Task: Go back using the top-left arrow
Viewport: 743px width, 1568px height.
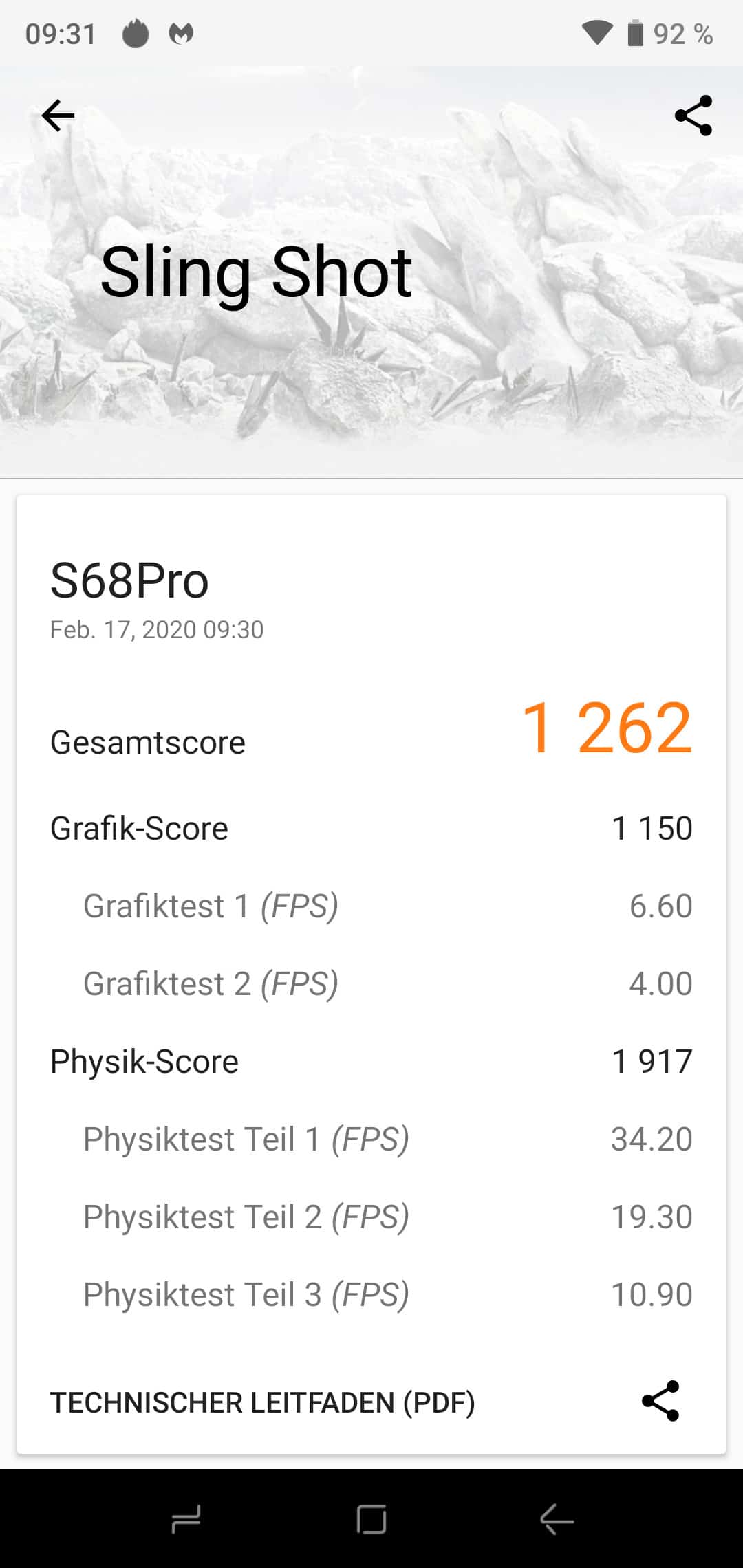Action: pyautogui.click(x=58, y=116)
